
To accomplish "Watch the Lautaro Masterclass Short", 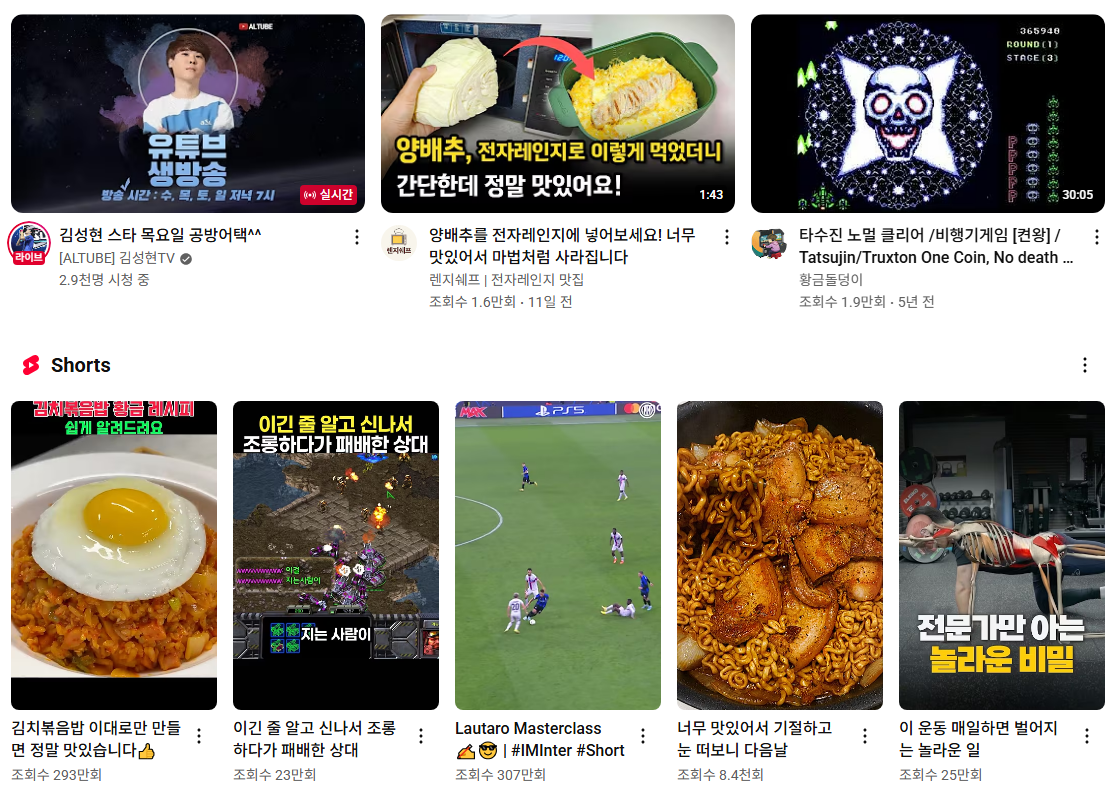I will pyautogui.click(x=558, y=555).
